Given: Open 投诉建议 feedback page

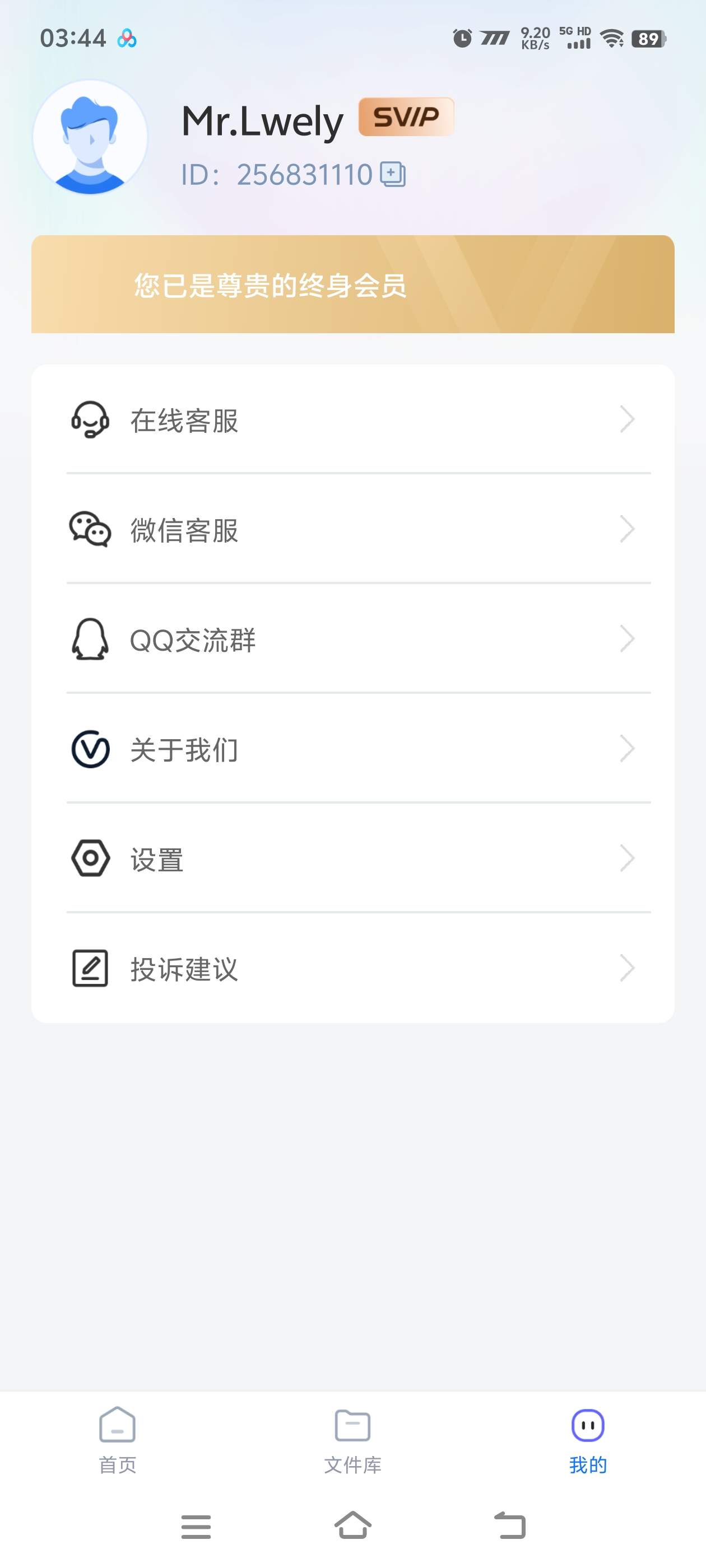Looking at the screenshot, I should [x=352, y=968].
